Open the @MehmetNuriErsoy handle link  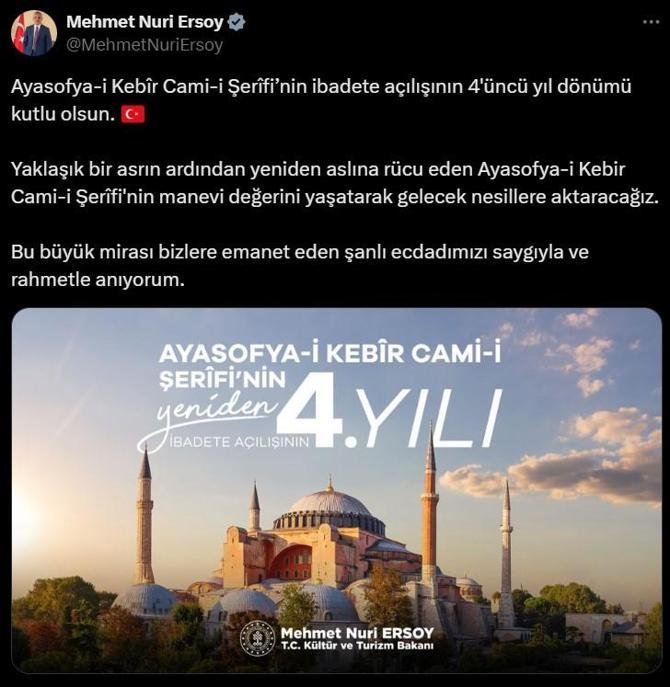click(144, 45)
